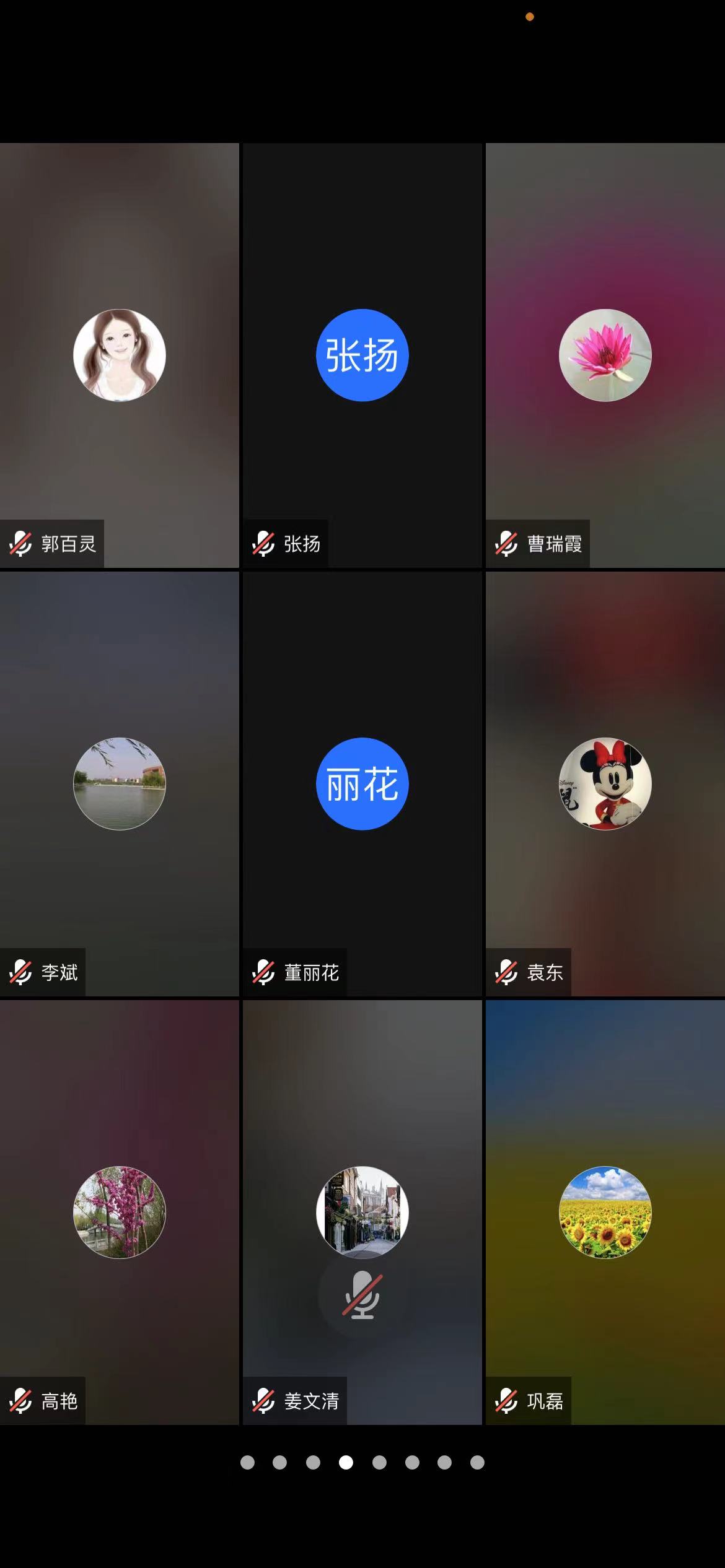Screen dimensions: 725x1568
Task: Open 董丽花's participant tile
Action: (362, 783)
